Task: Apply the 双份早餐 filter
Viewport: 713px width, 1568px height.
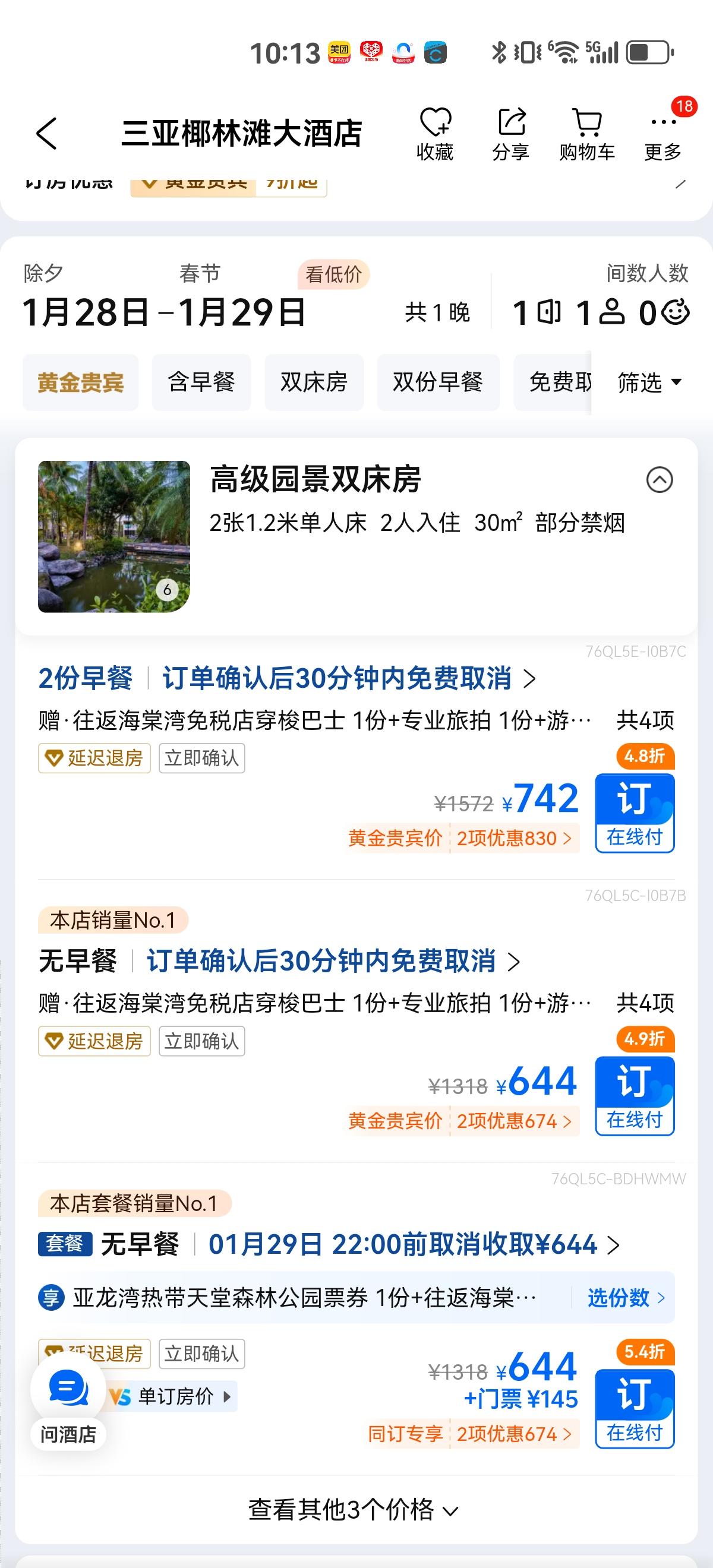Action: pyautogui.click(x=438, y=382)
